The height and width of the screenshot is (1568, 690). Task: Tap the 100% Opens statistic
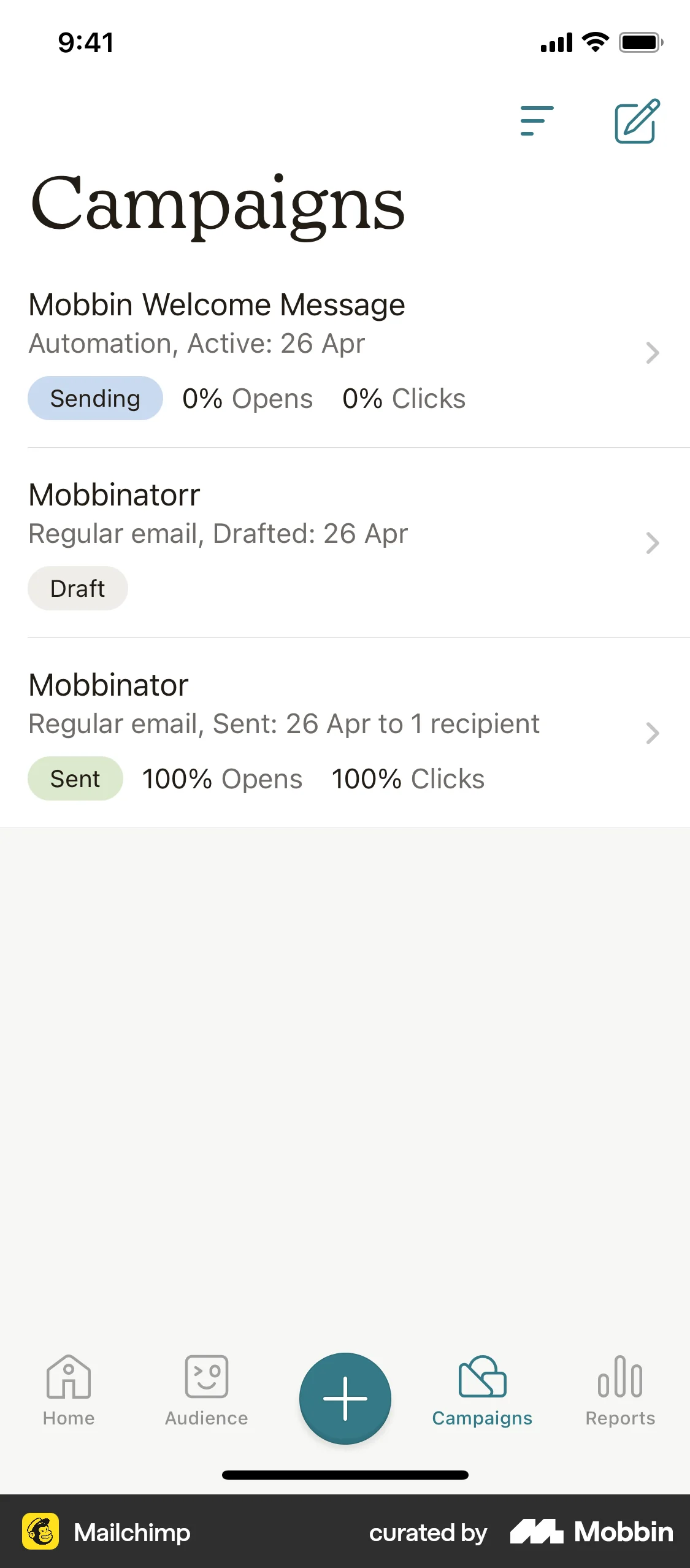tap(222, 778)
